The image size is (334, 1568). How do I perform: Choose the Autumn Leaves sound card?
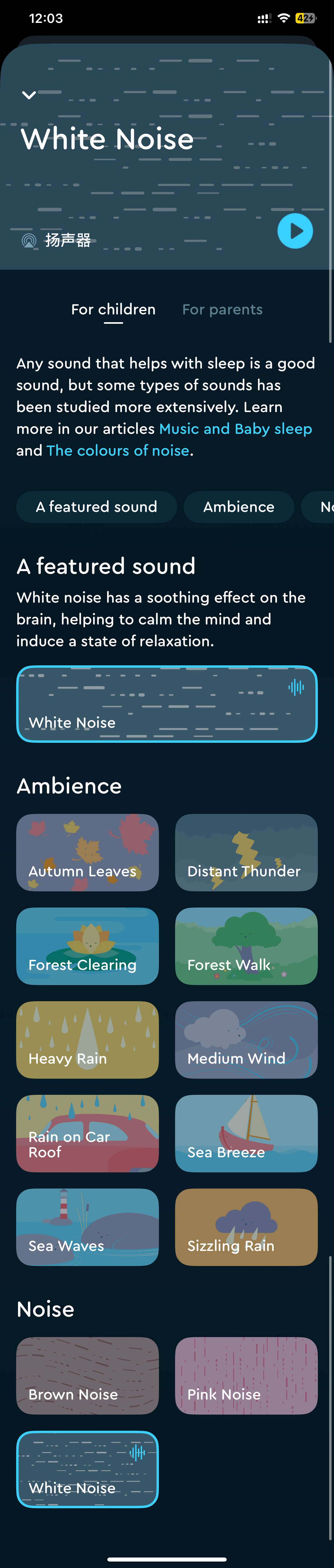88,853
